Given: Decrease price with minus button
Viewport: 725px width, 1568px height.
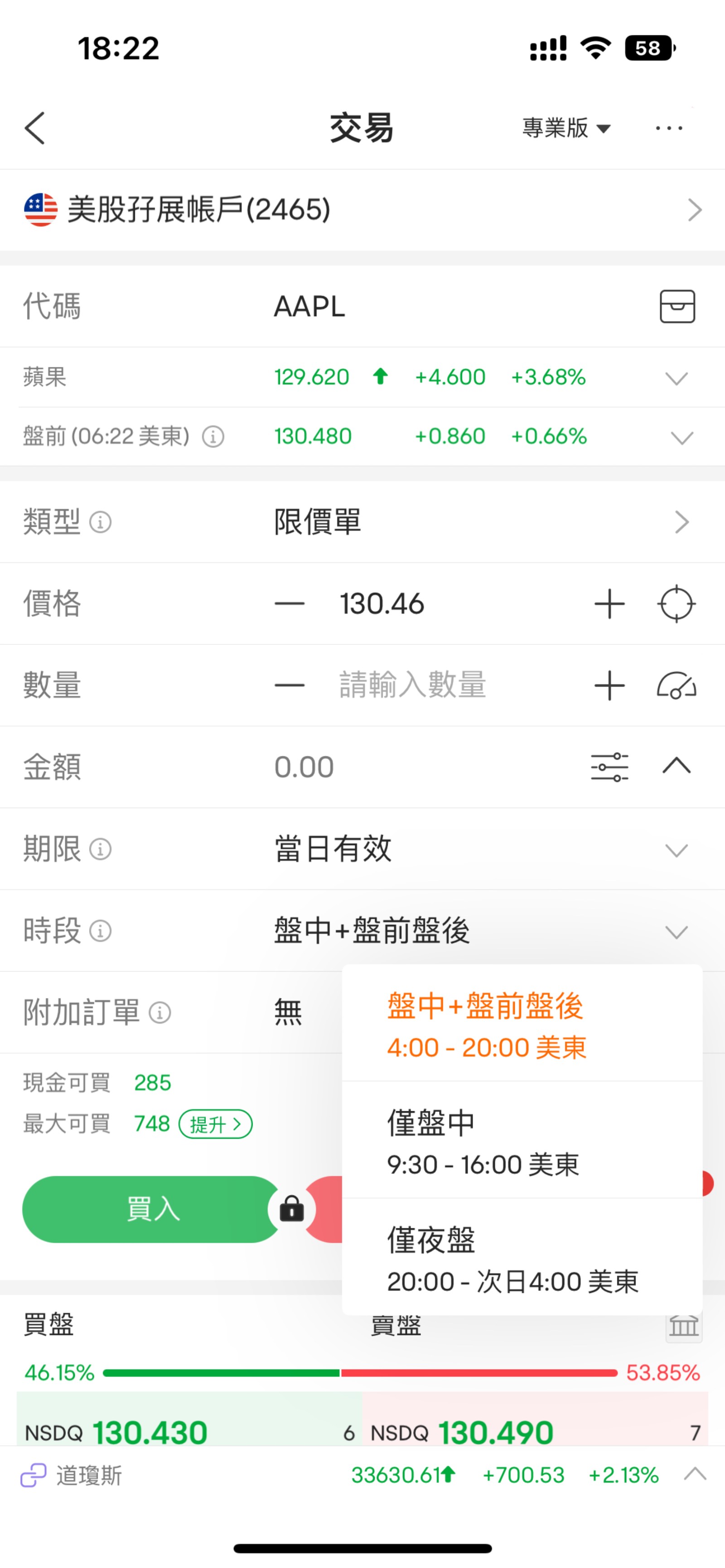Looking at the screenshot, I should point(289,604).
